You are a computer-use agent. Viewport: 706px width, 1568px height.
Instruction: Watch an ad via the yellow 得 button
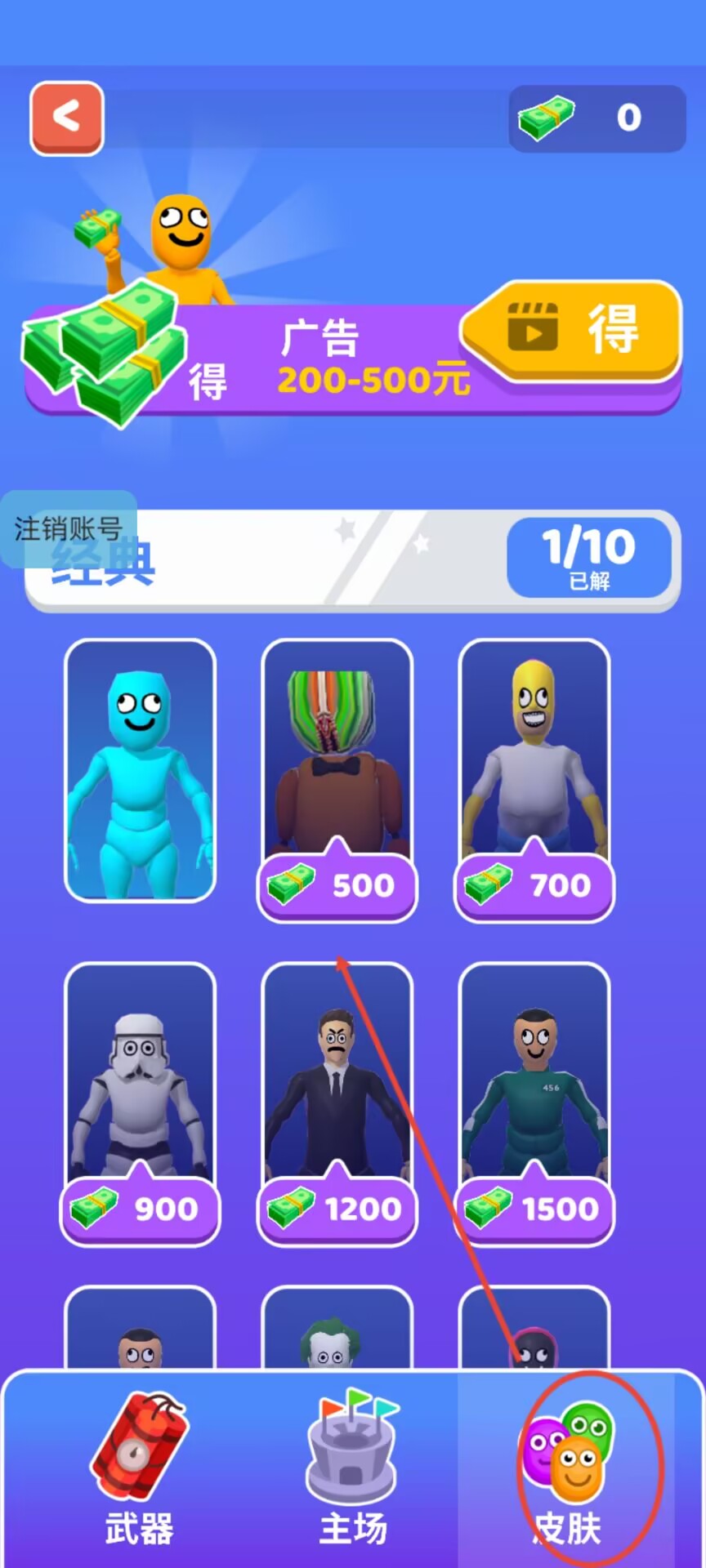point(574,329)
